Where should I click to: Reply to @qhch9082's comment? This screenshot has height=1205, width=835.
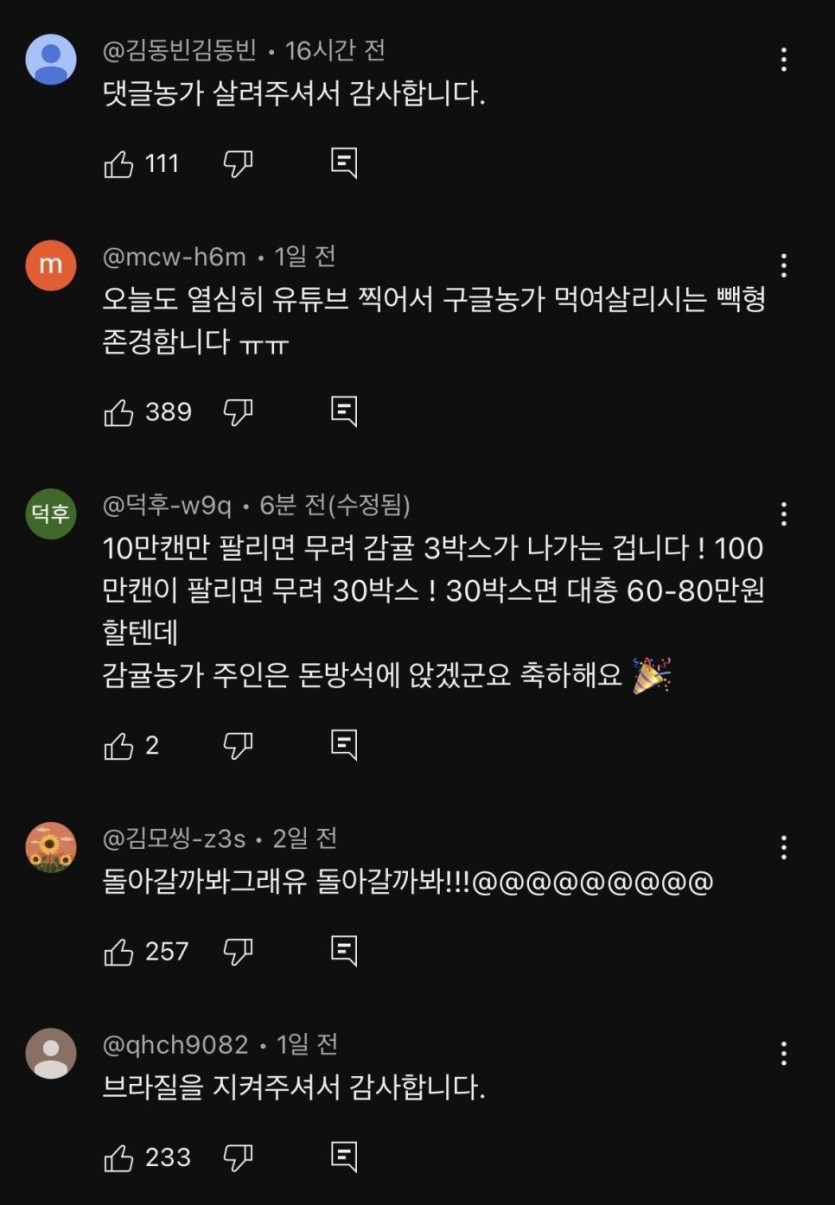344,1157
